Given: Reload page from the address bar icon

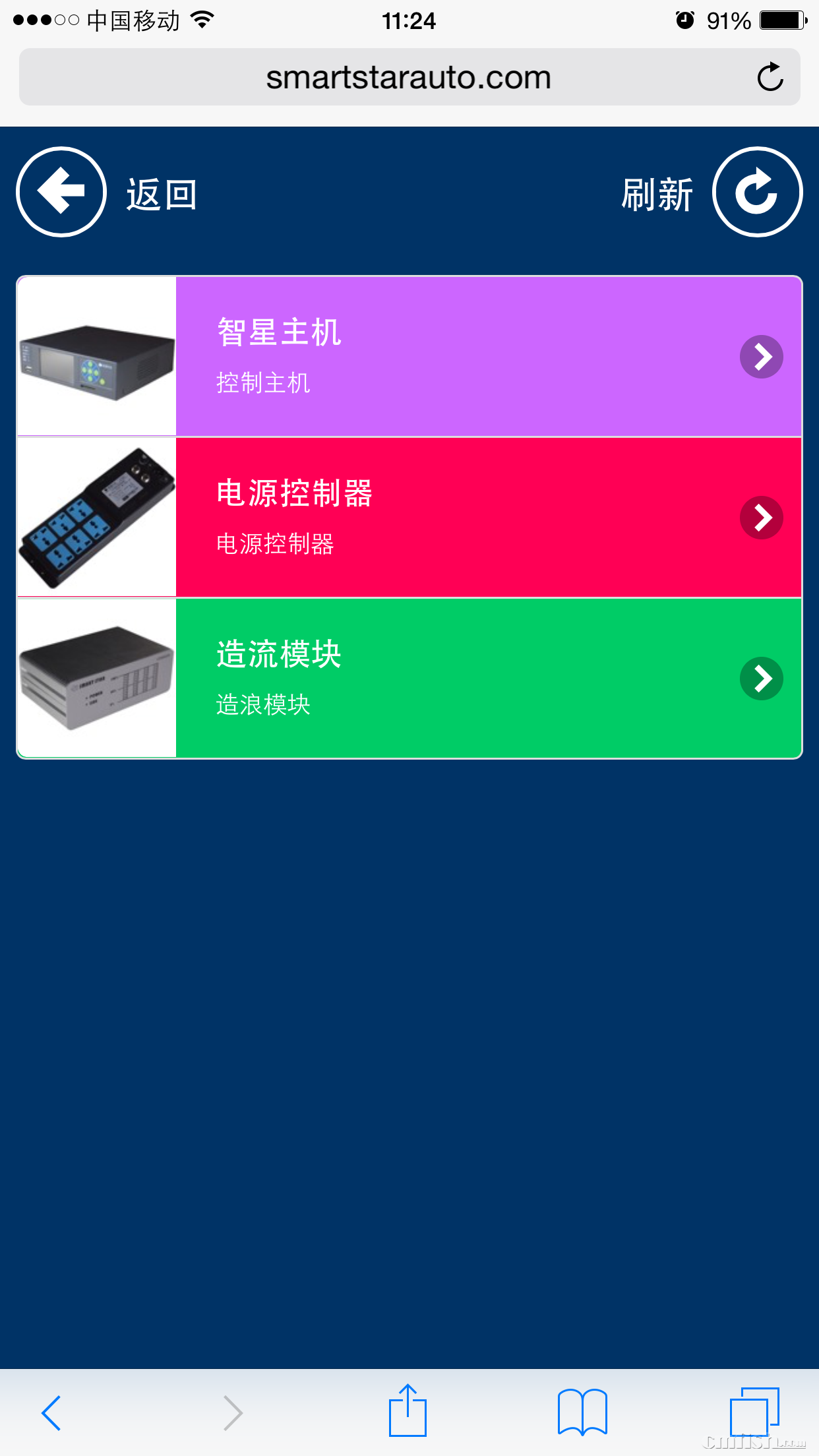Looking at the screenshot, I should click(770, 77).
